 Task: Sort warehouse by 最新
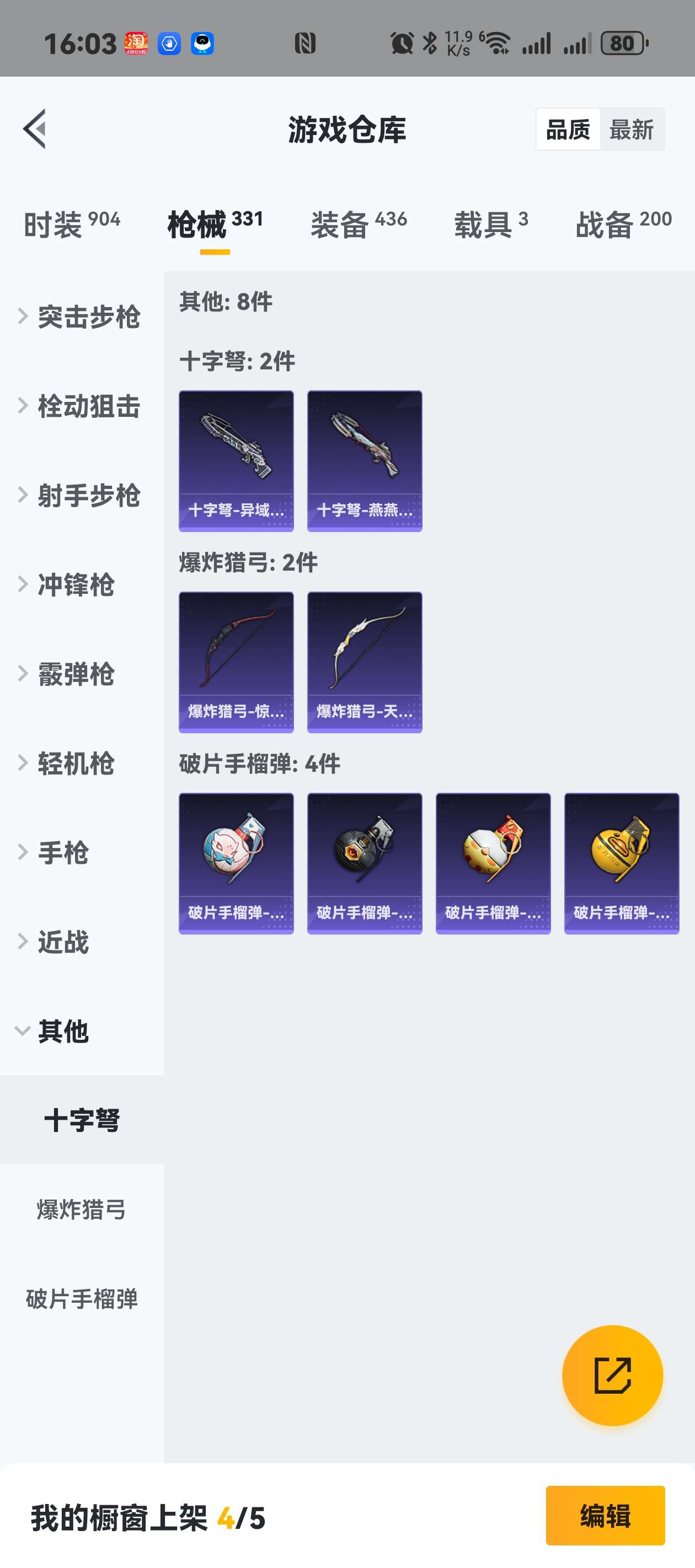(631, 130)
